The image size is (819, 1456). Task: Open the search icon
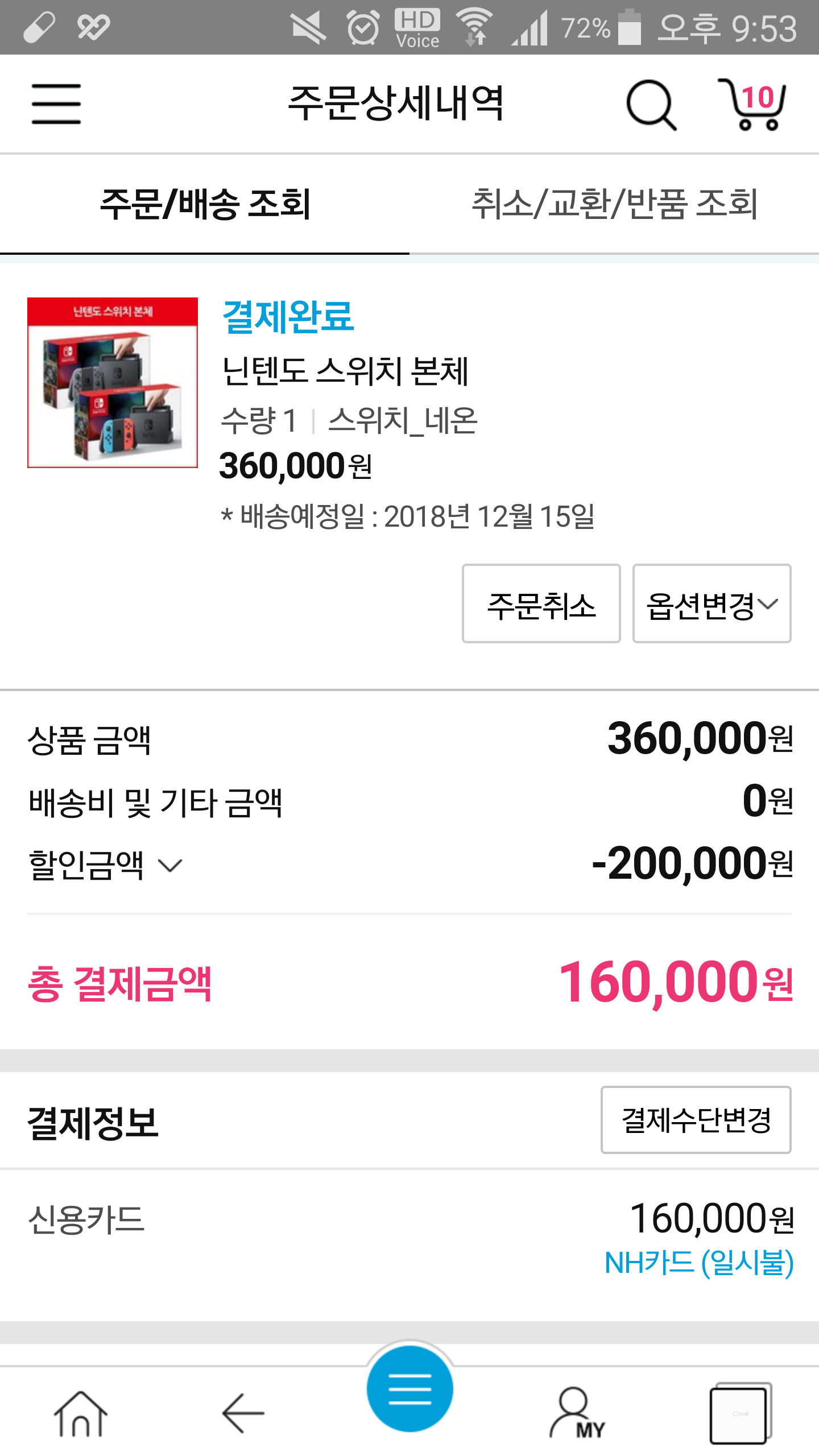coord(651,105)
